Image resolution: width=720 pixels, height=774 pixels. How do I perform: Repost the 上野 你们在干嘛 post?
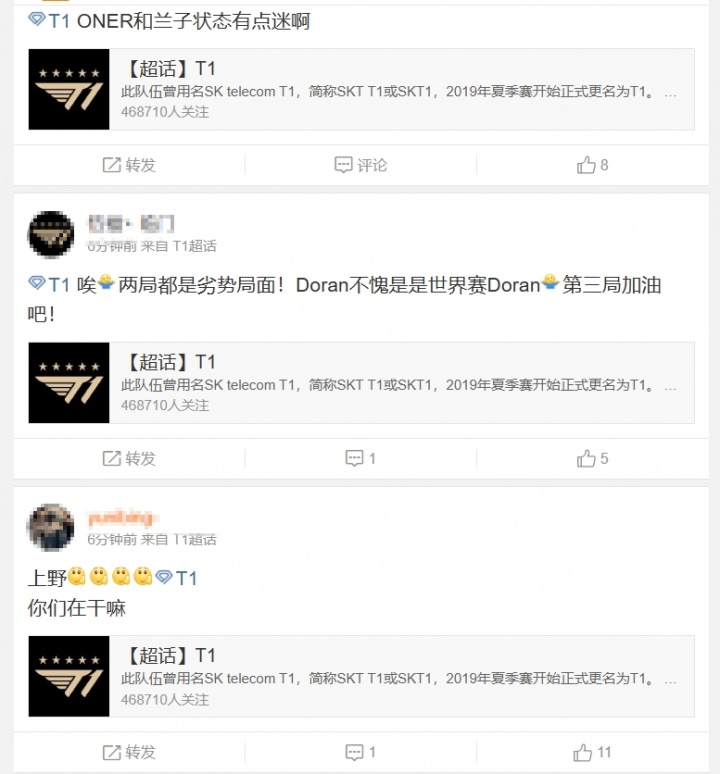(x=129, y=752)
